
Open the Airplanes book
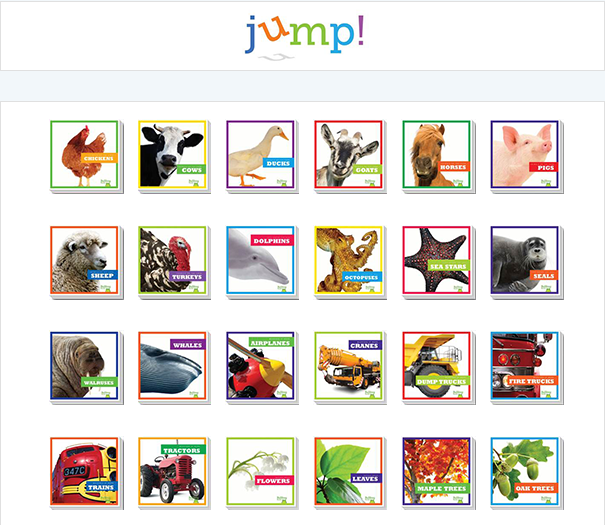pos(260,366)
